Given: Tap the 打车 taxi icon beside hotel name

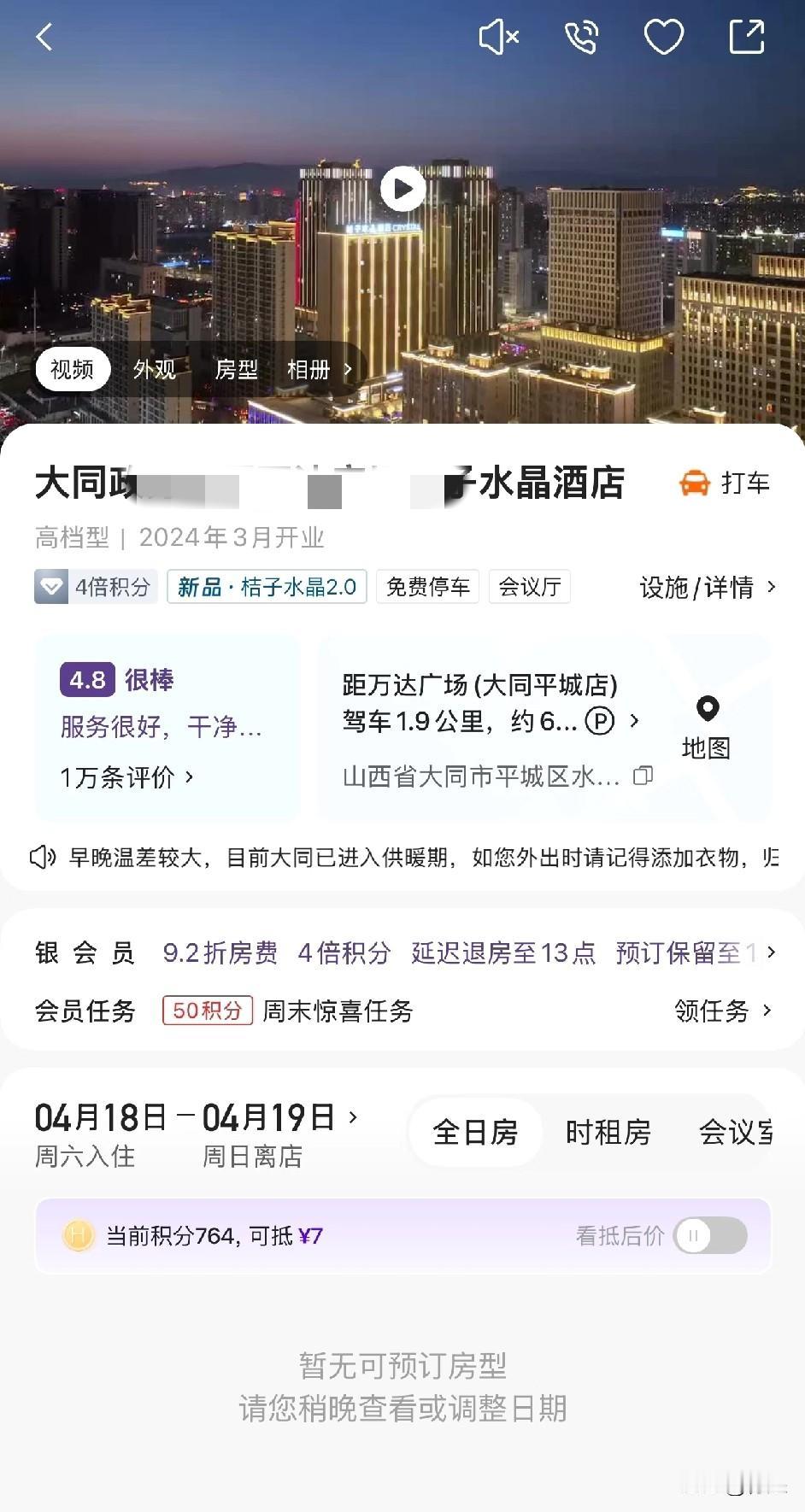Looking at the screenshot, I should pyautogui.click(x=695, y=482).
